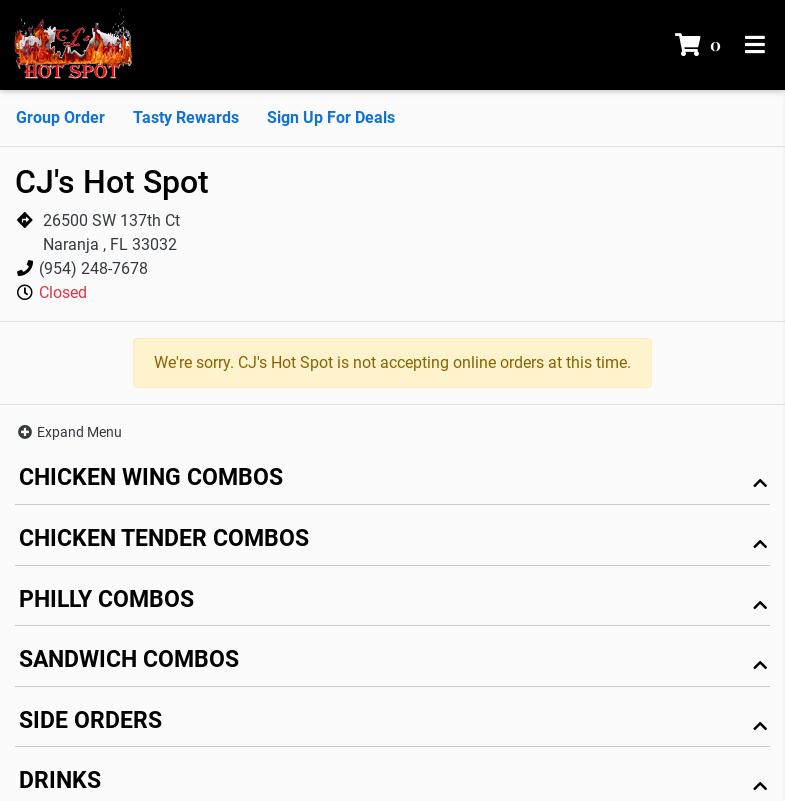
Task: Expand Philly Combos section
Action: (x=392, y=600)
